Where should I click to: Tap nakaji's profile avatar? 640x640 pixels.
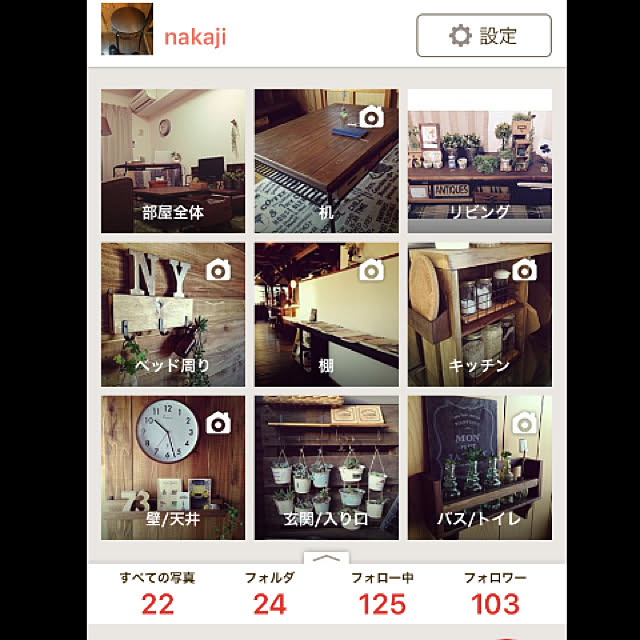127,29
